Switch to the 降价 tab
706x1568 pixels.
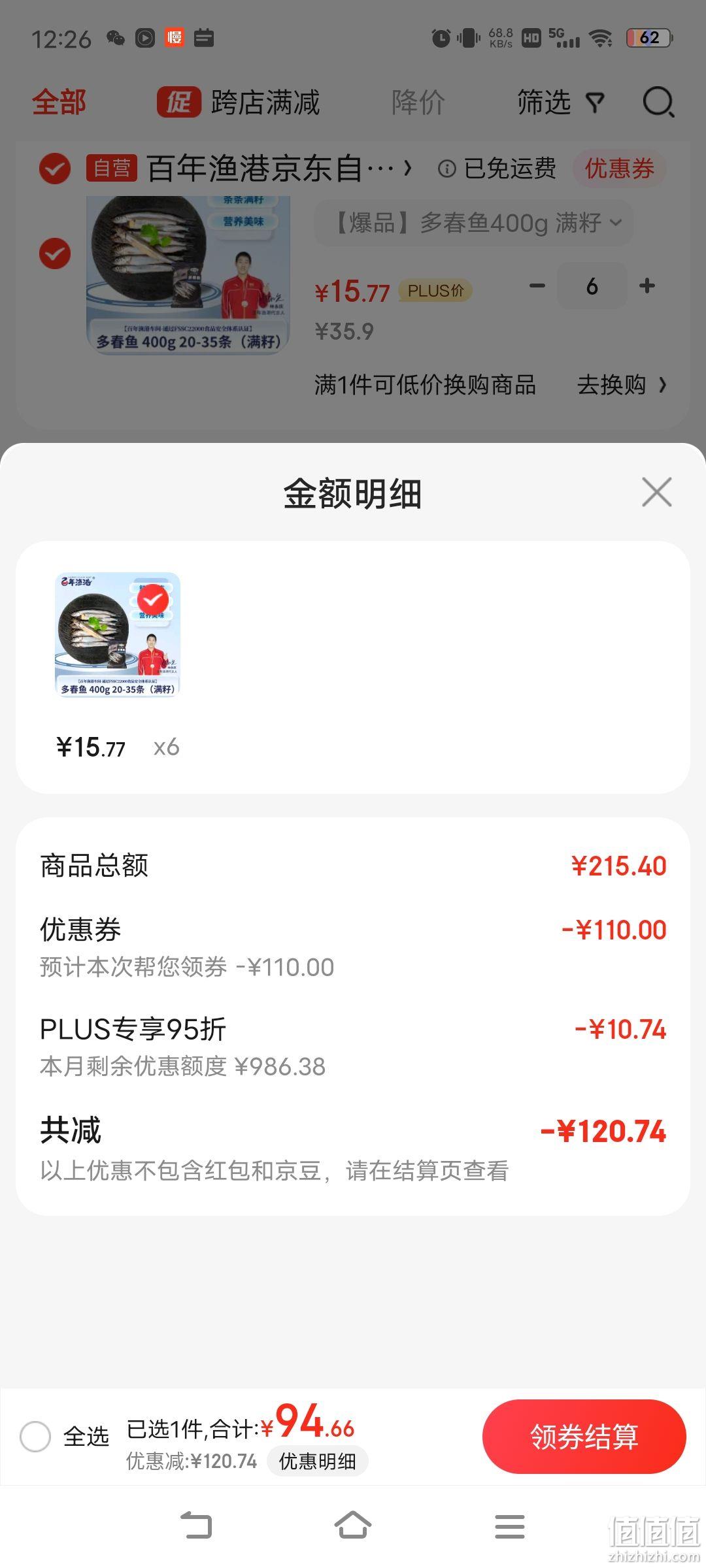pyautogui.click(x=418, y=103)
